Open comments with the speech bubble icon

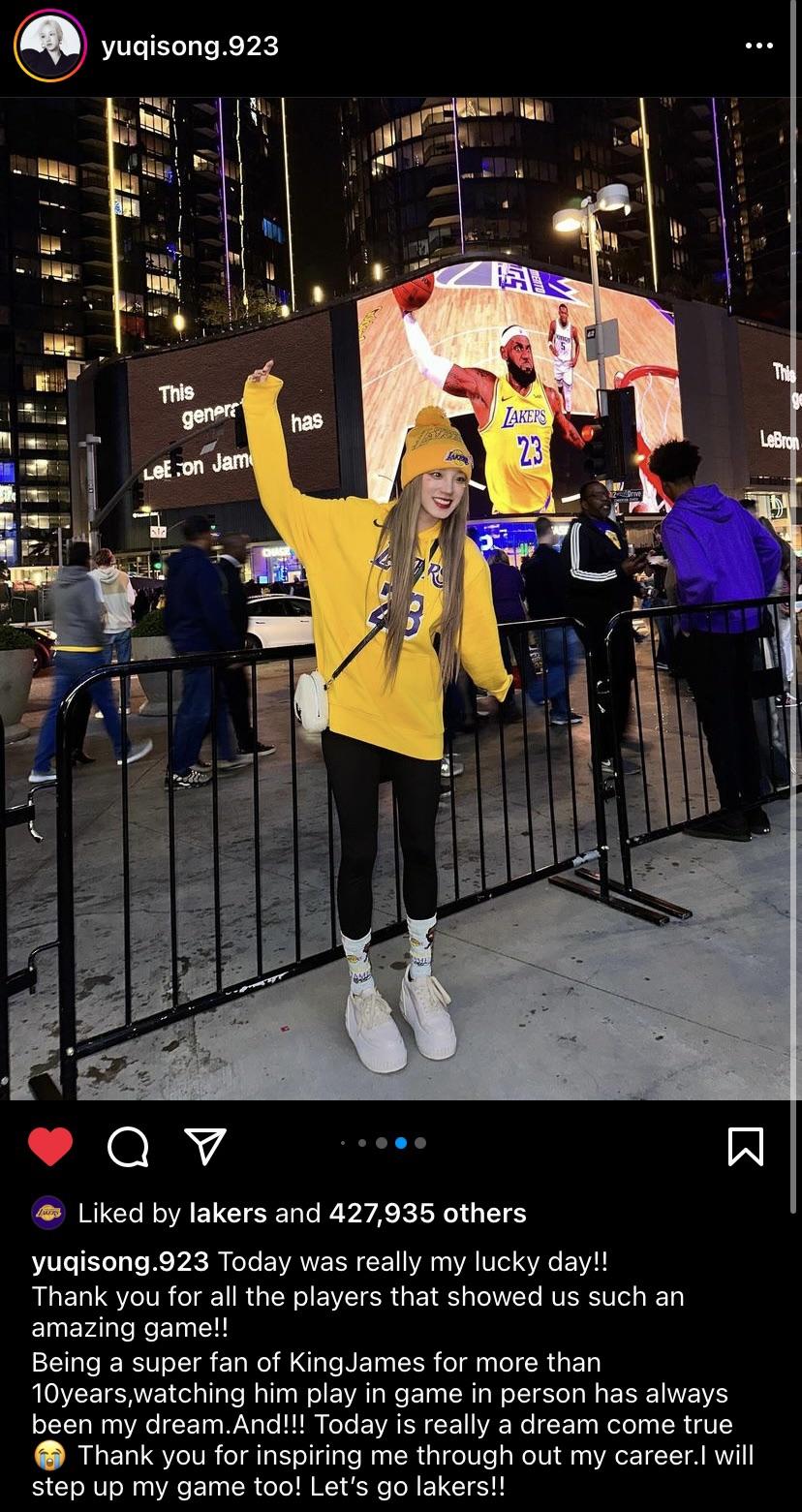pyautogui.click(x=128, y=1147)
